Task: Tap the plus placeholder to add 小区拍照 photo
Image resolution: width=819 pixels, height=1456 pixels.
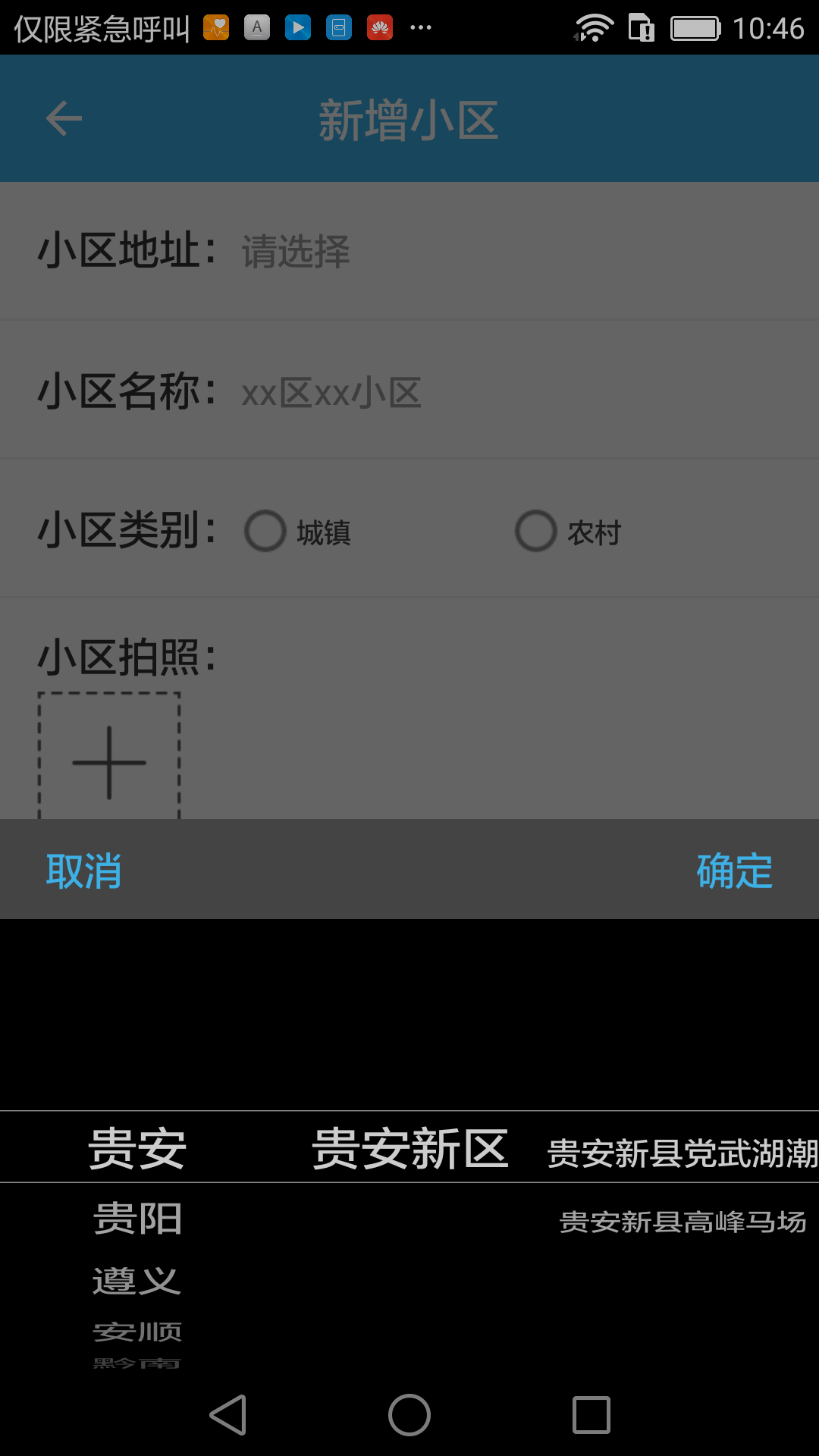Action: click(108, 762)
